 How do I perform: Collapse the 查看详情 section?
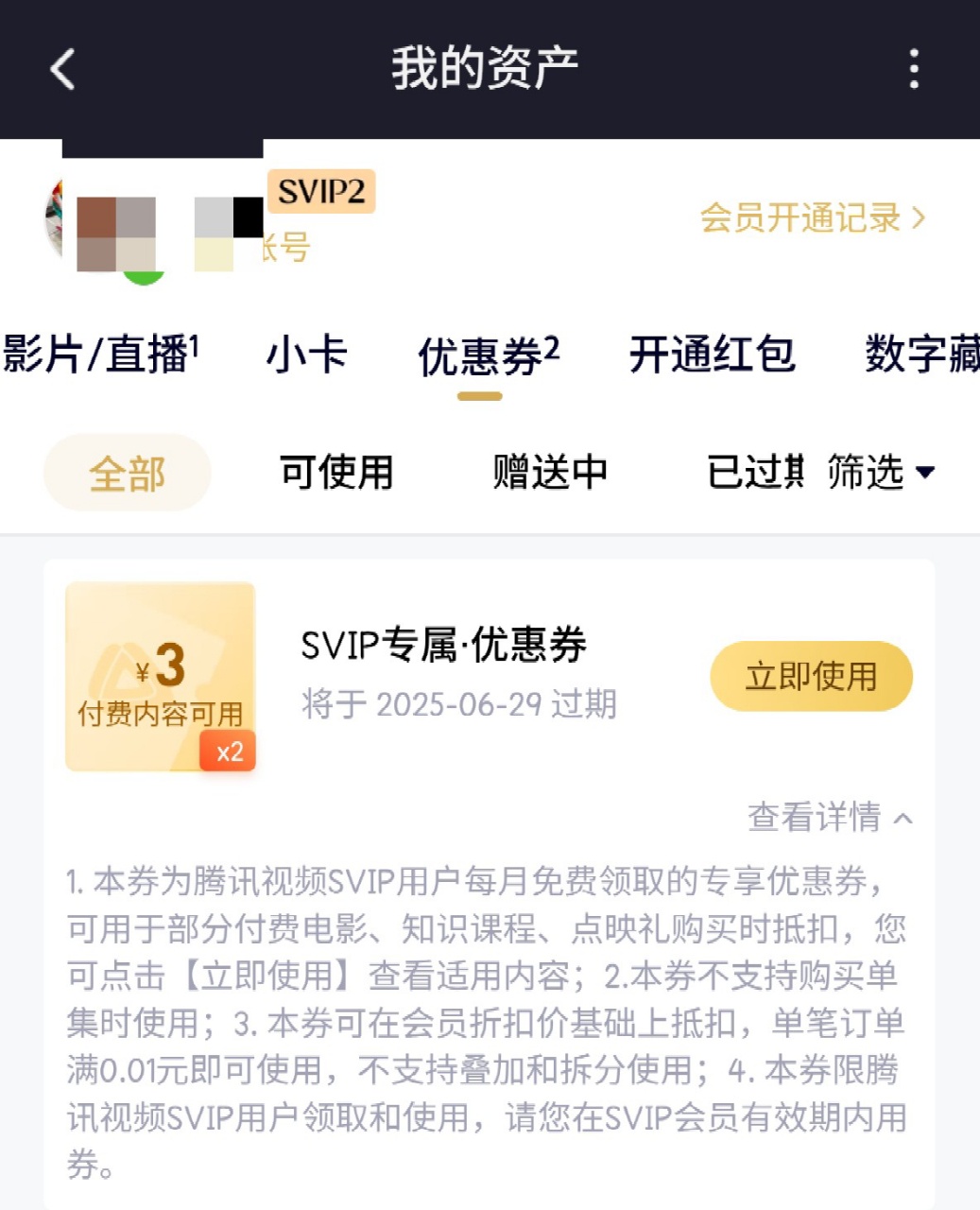click(830, 817)
